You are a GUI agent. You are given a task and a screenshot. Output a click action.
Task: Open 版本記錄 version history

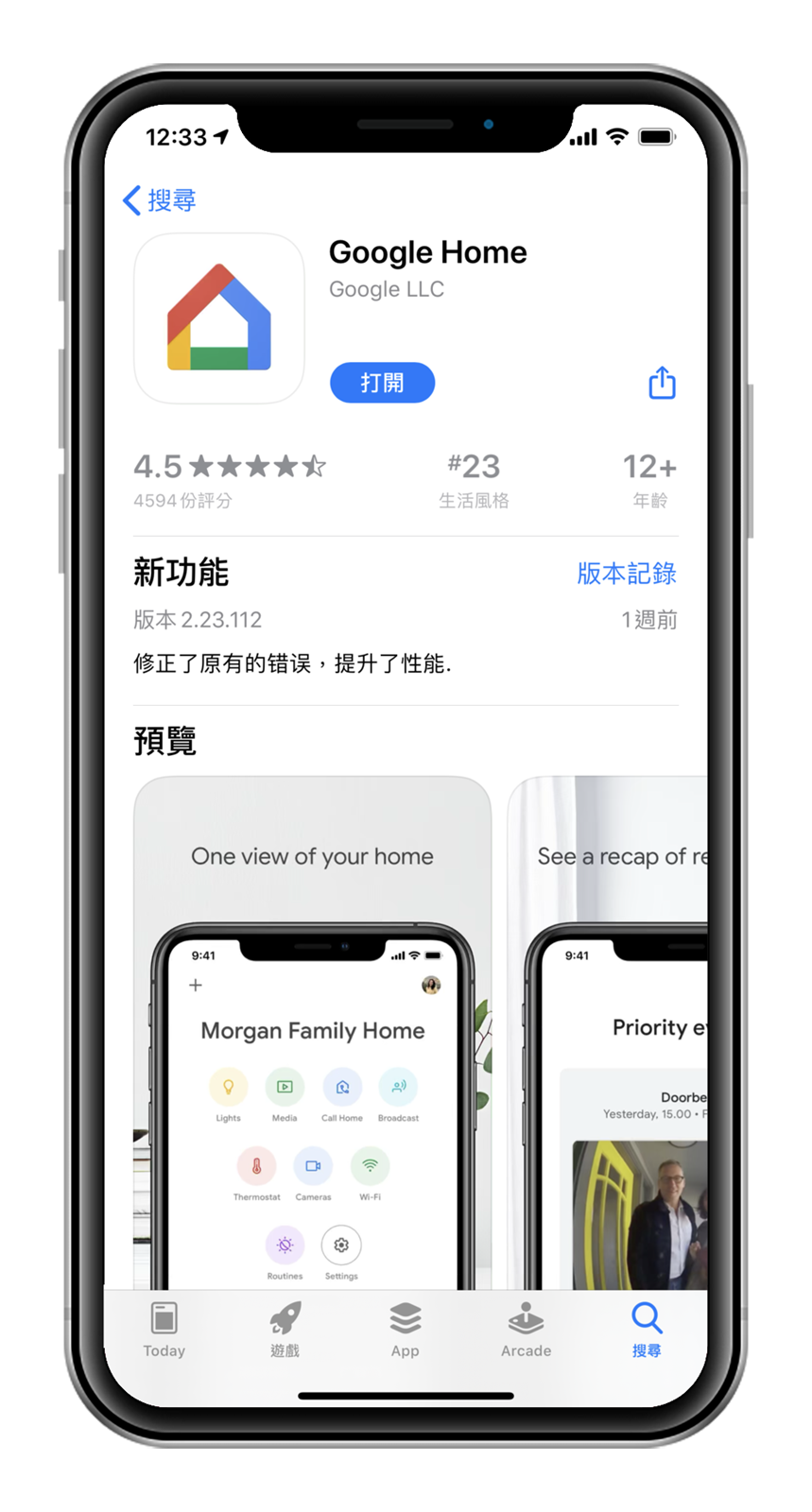pyautogui.click(x=626, y=574)
